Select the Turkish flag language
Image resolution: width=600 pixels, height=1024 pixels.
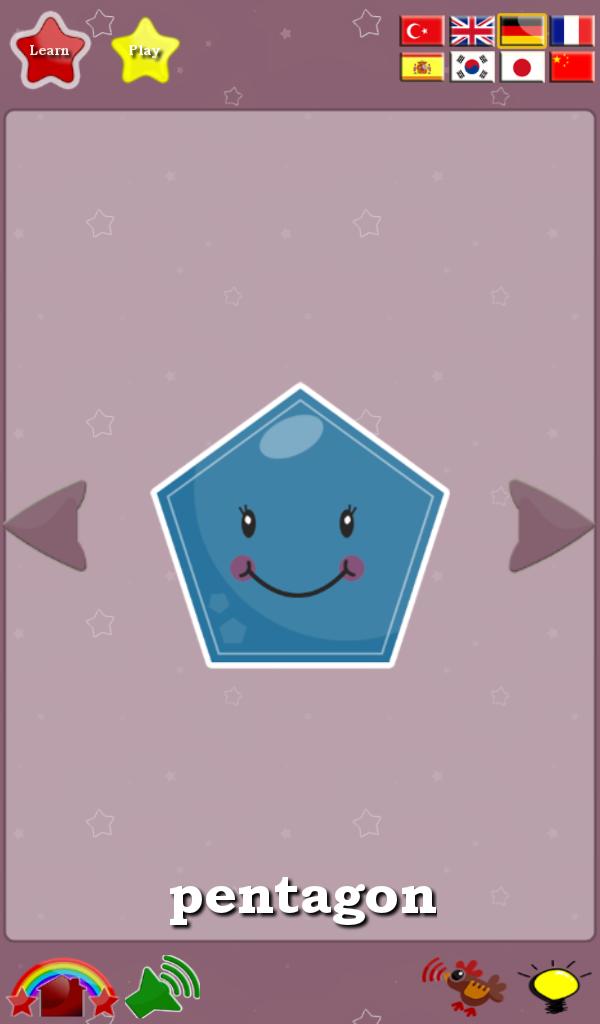(x=422, y=31)
